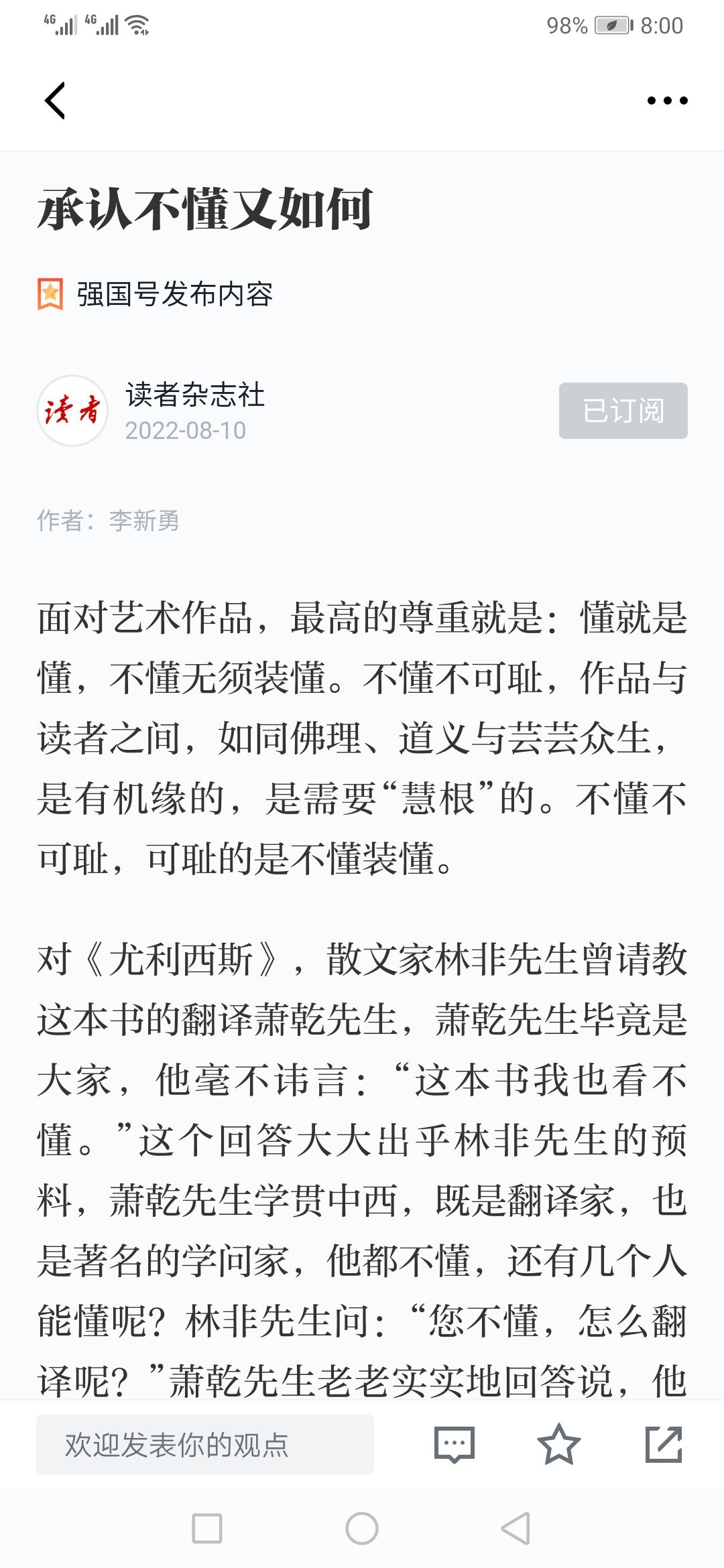Image resolution: width=724 pixels, height=1568 pixels.
Task: Open the comments icon
Action: tap(455, 1445)
